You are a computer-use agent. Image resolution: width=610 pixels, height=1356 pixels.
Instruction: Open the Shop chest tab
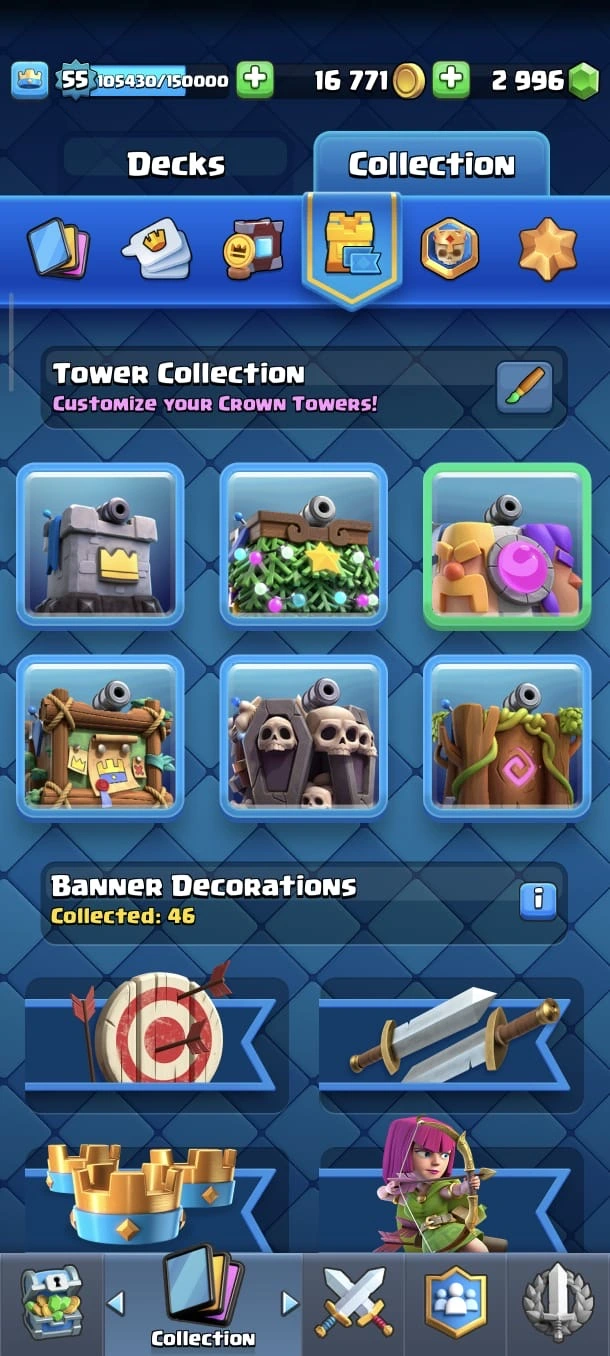[50, 1302]
